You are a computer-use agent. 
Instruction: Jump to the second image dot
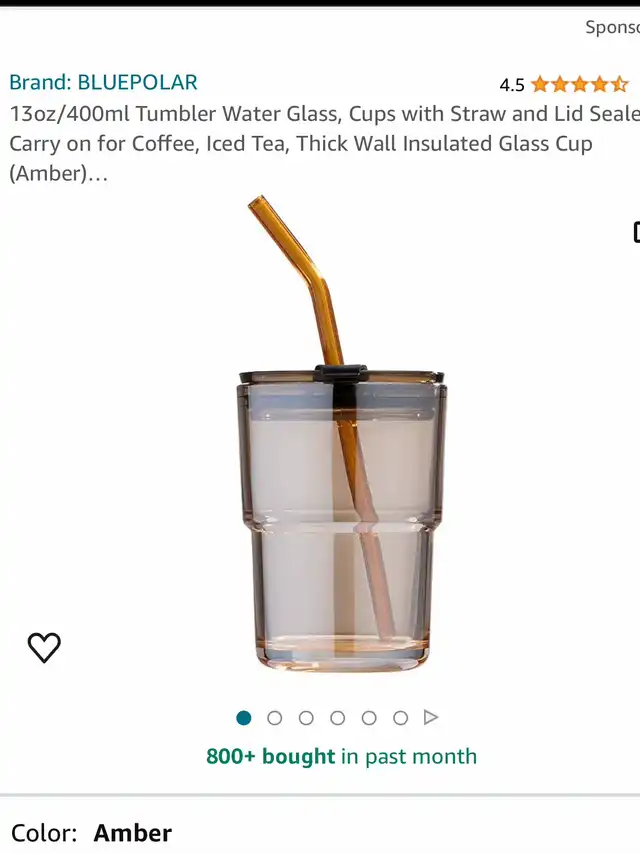275,718
